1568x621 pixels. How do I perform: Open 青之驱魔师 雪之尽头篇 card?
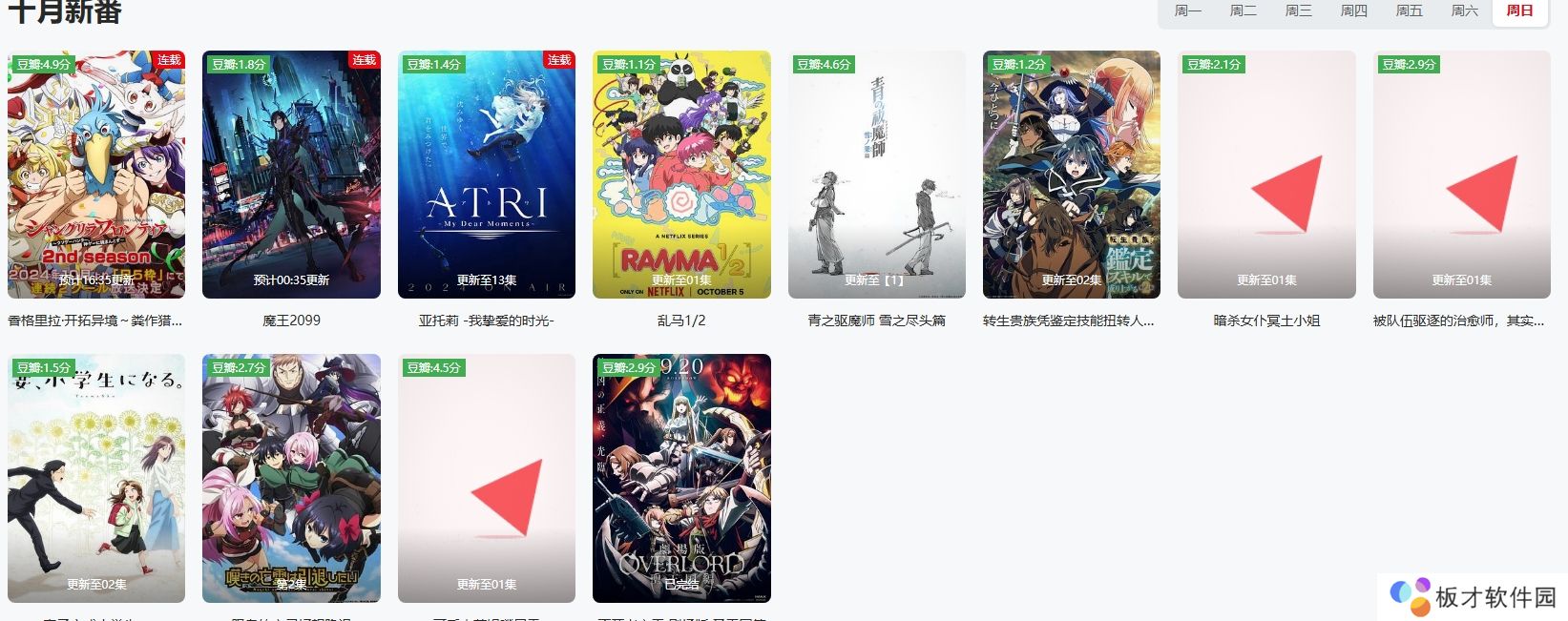pos(876,175)
